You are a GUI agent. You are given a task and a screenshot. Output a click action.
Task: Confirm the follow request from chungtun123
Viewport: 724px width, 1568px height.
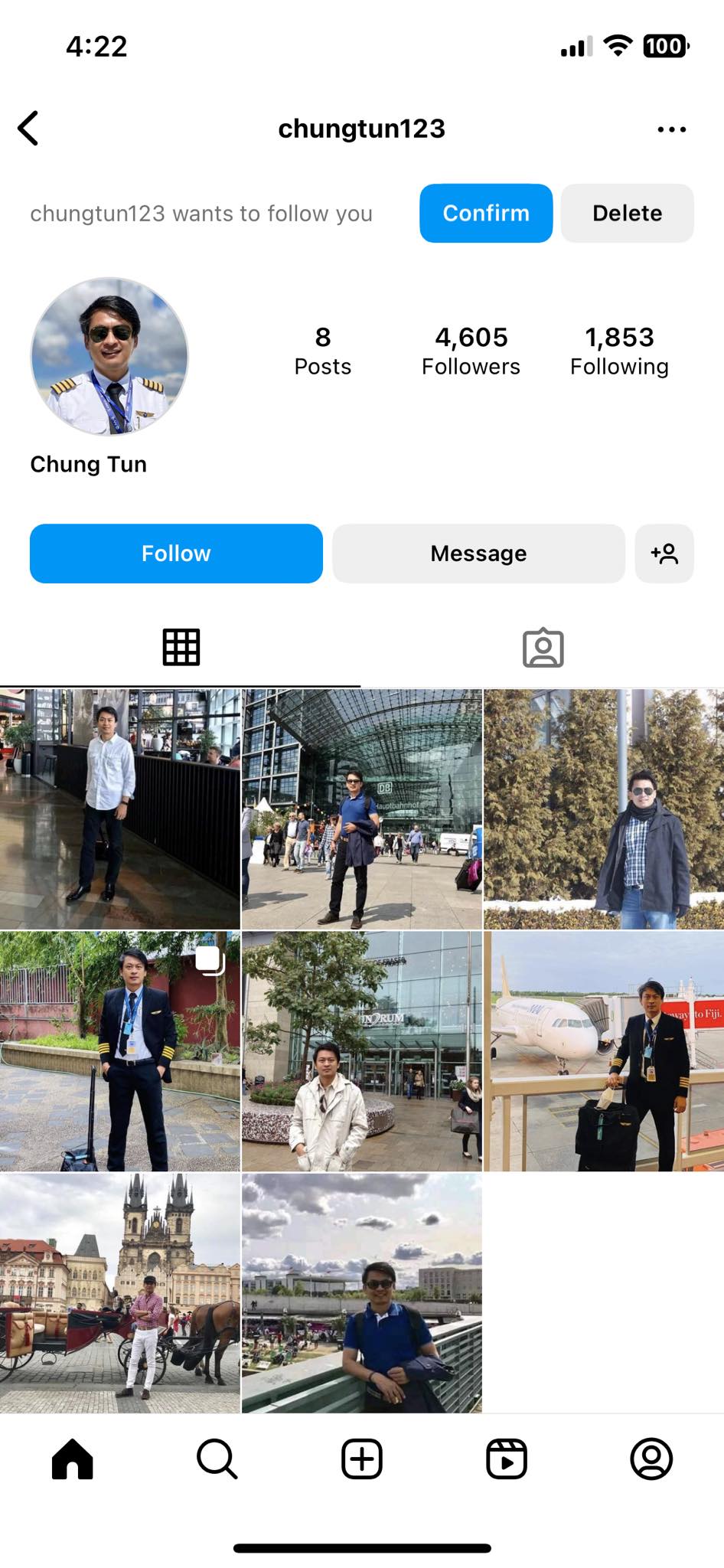pyautogui.click(x=485, y=213)
